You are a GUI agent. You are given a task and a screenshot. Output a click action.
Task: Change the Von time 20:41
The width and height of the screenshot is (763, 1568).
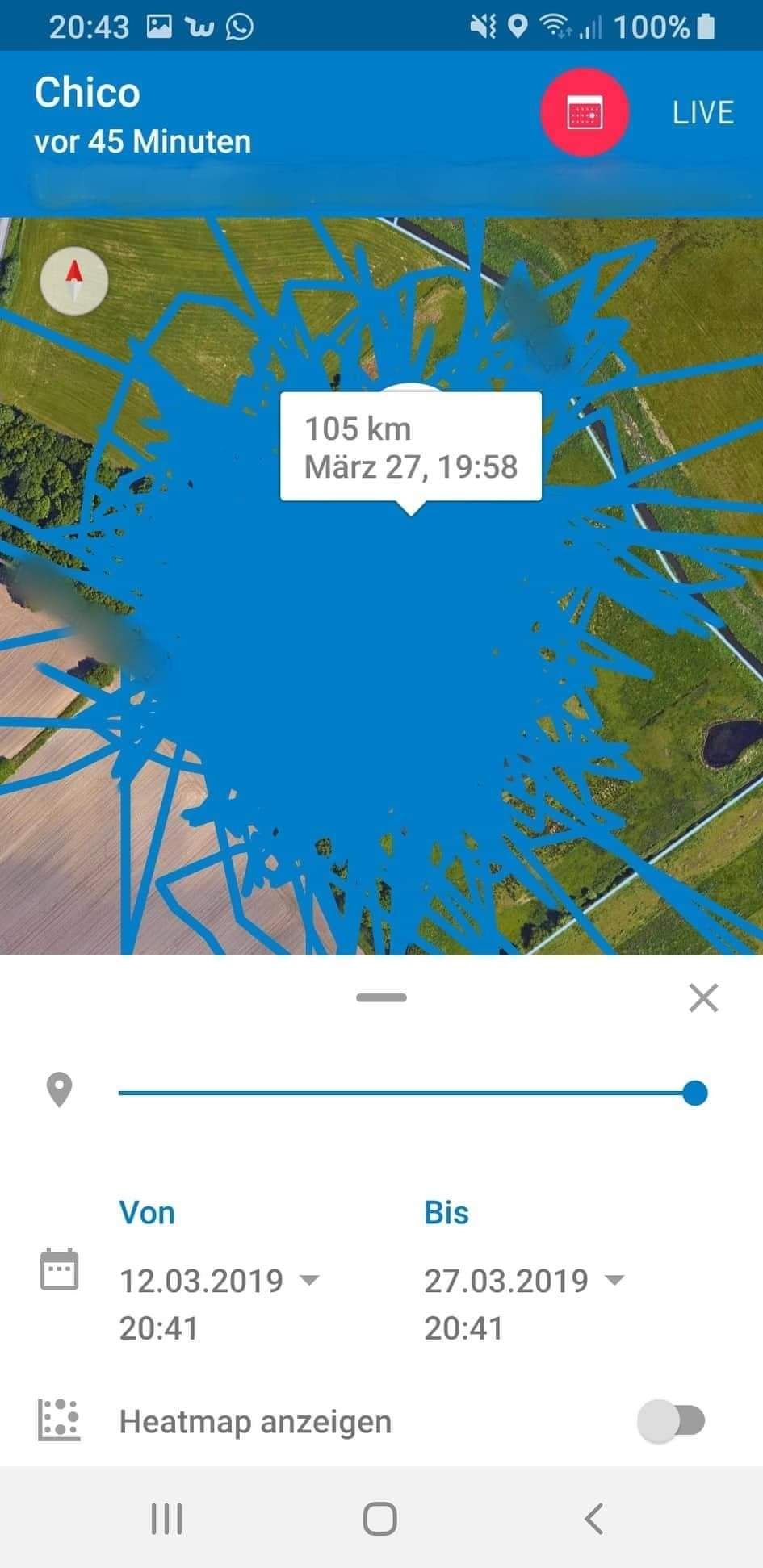tap(158, 1328)
